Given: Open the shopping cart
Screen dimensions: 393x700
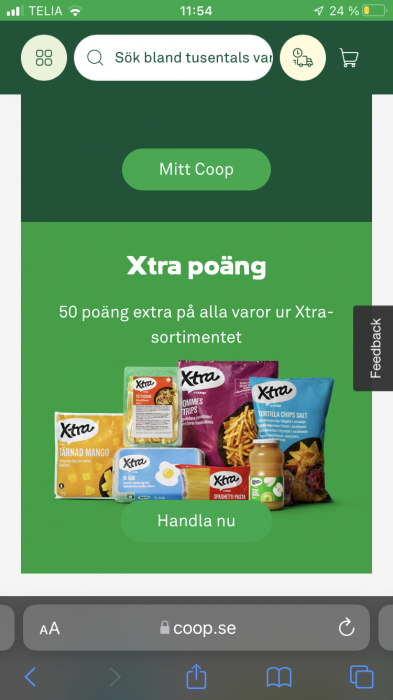Looking at the screenshot, I should coord(349,58).
